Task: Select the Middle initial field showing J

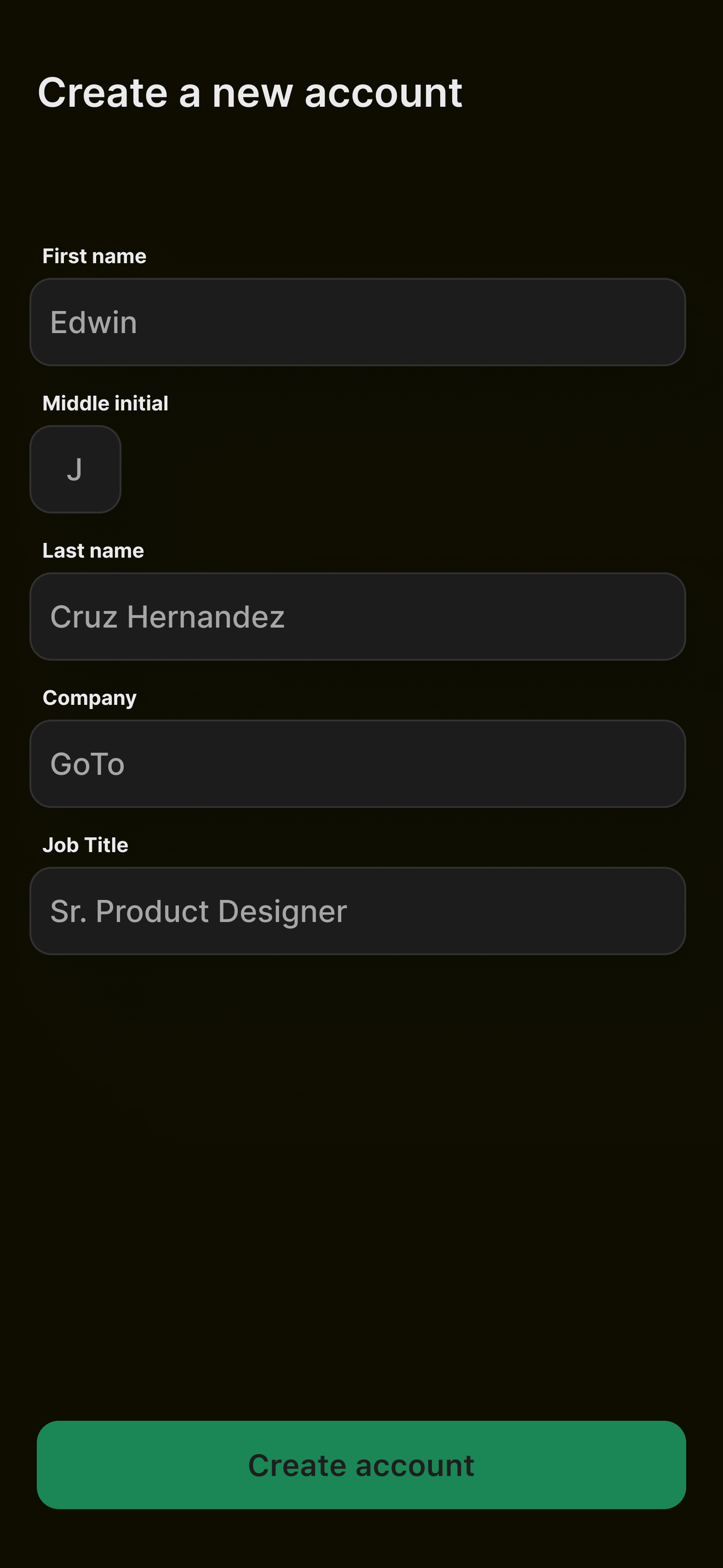Action: pos(75,469)
